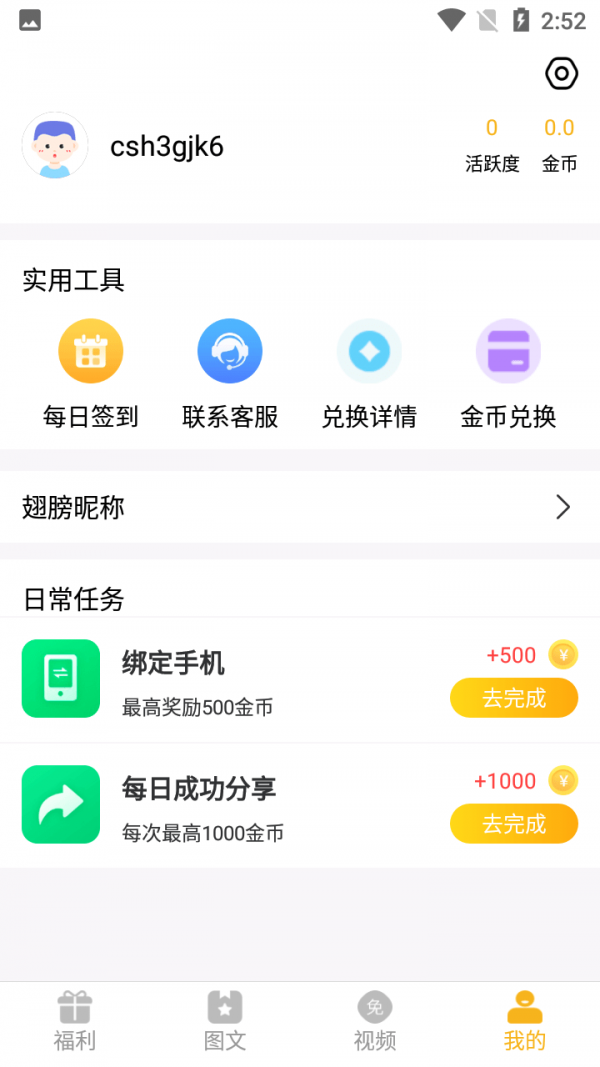This screenshot has height=1067, width=600.
Task: Tap 去完成 for 绑定手机 task
Action: 514,698
